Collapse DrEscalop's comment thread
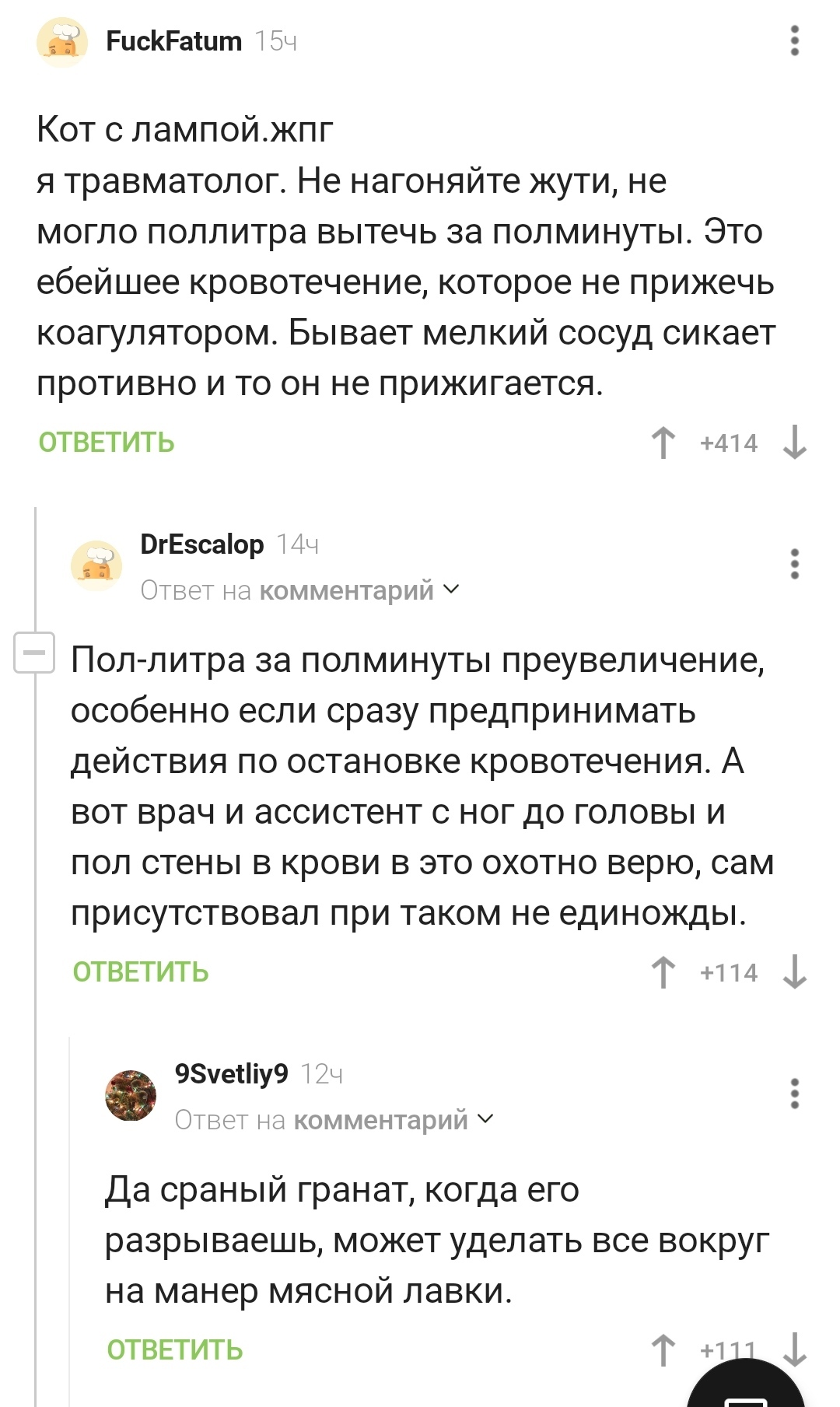Screen dimensions: 840x1407 (x=34, y=652)
